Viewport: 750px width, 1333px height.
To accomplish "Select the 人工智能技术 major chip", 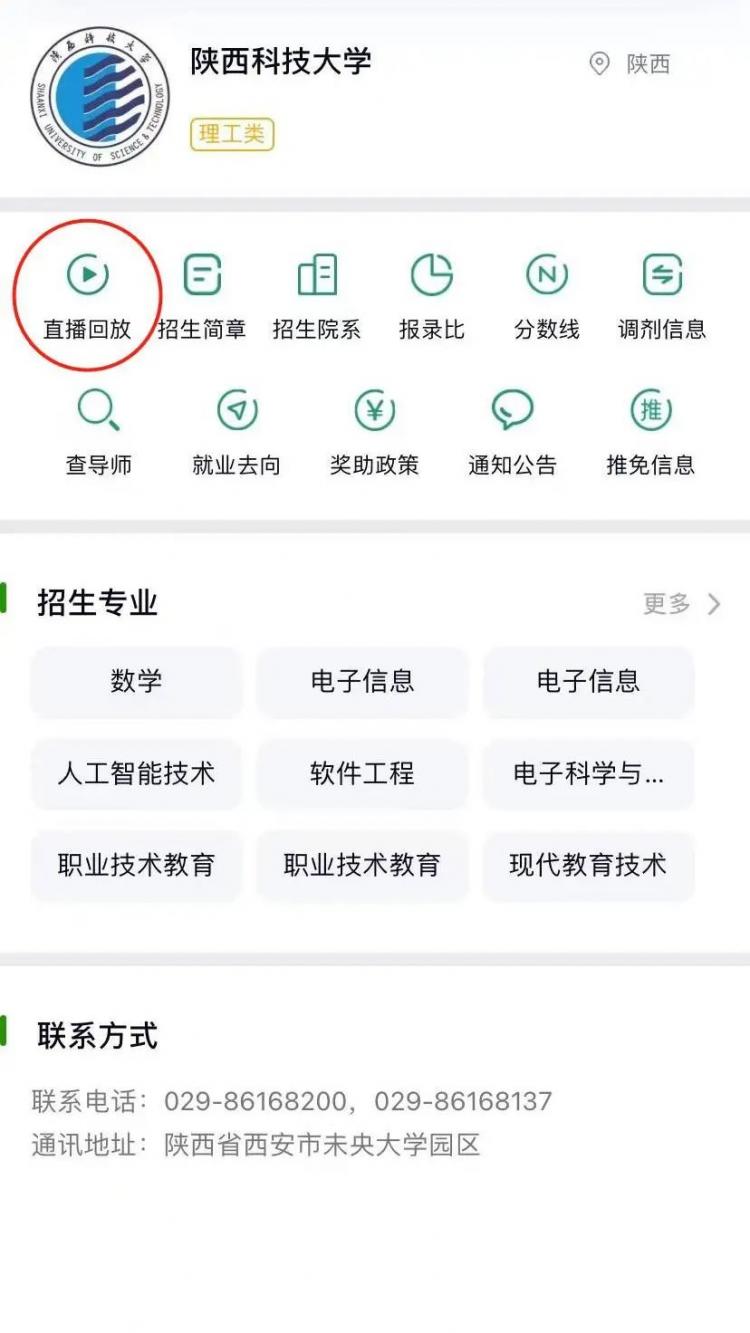I will point(136,774).
